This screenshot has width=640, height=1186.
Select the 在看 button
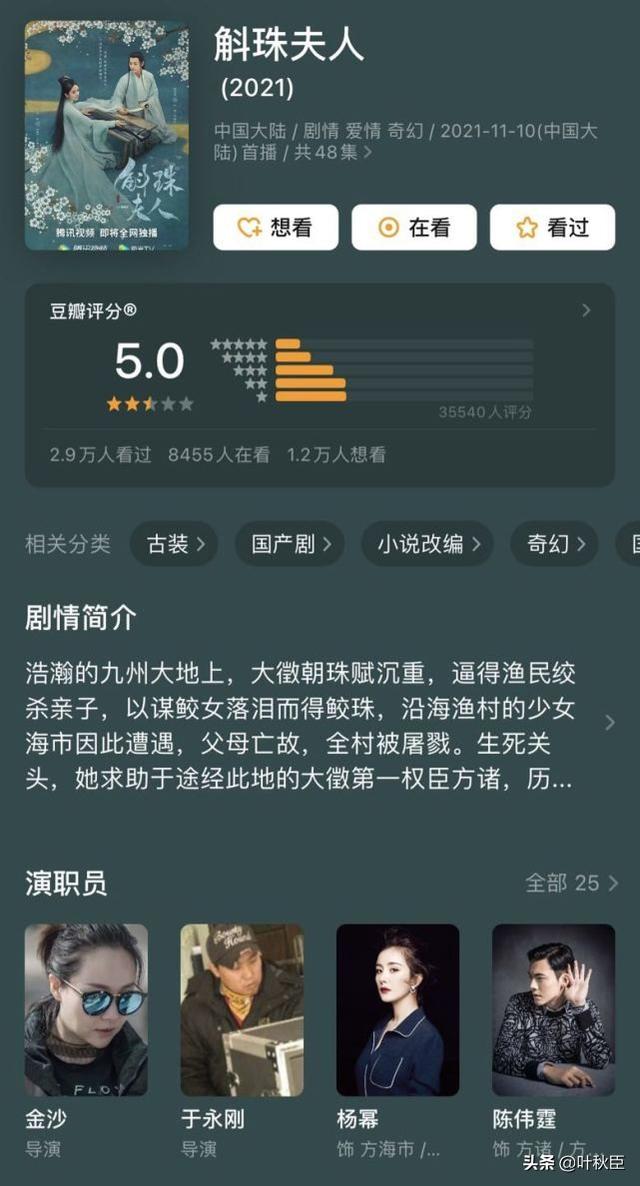414,228
